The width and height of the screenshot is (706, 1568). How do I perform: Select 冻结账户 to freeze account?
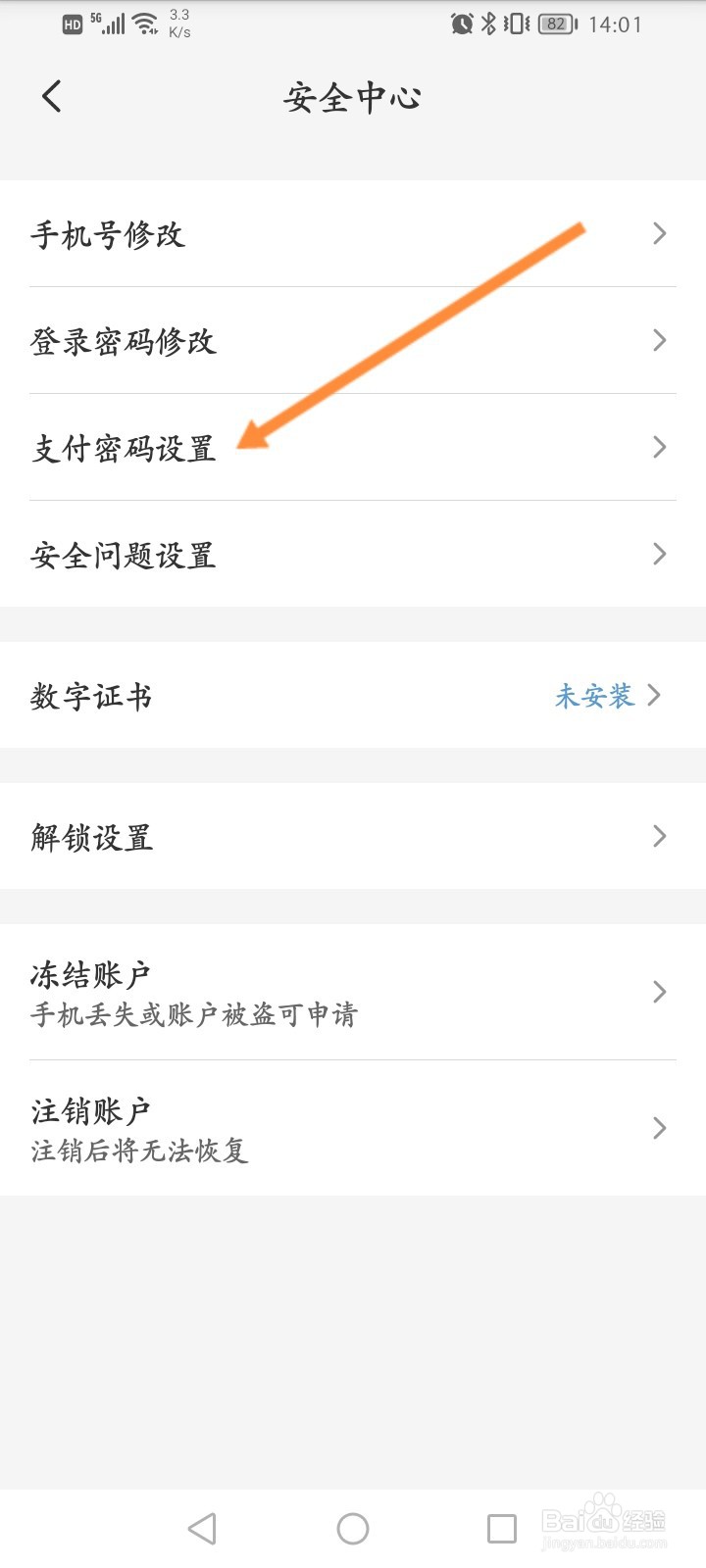pyautogui.click(x=353, y=992)
